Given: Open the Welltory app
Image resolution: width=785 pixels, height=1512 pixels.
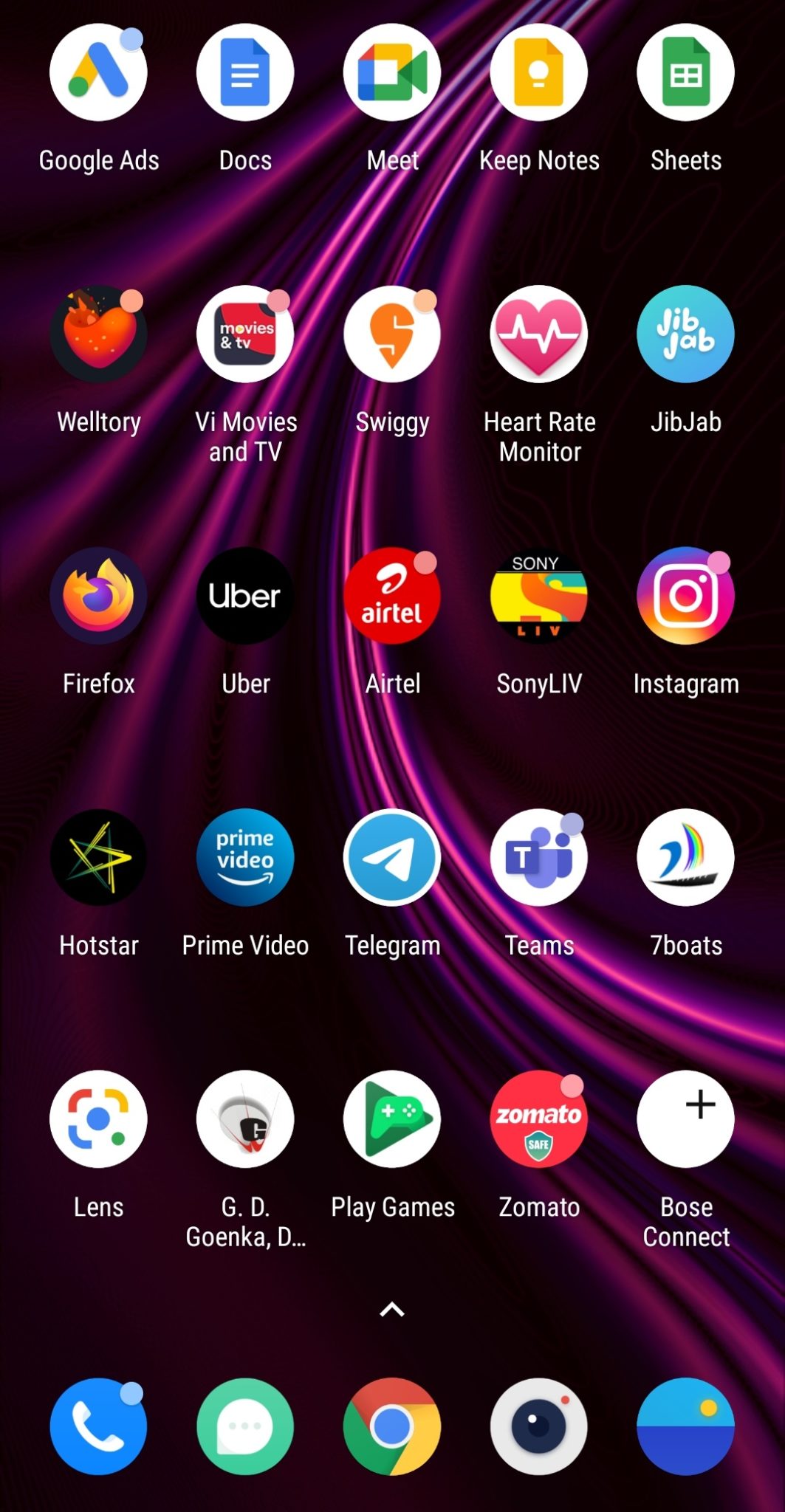Looking at the screenshot, I should pos(98,334).
